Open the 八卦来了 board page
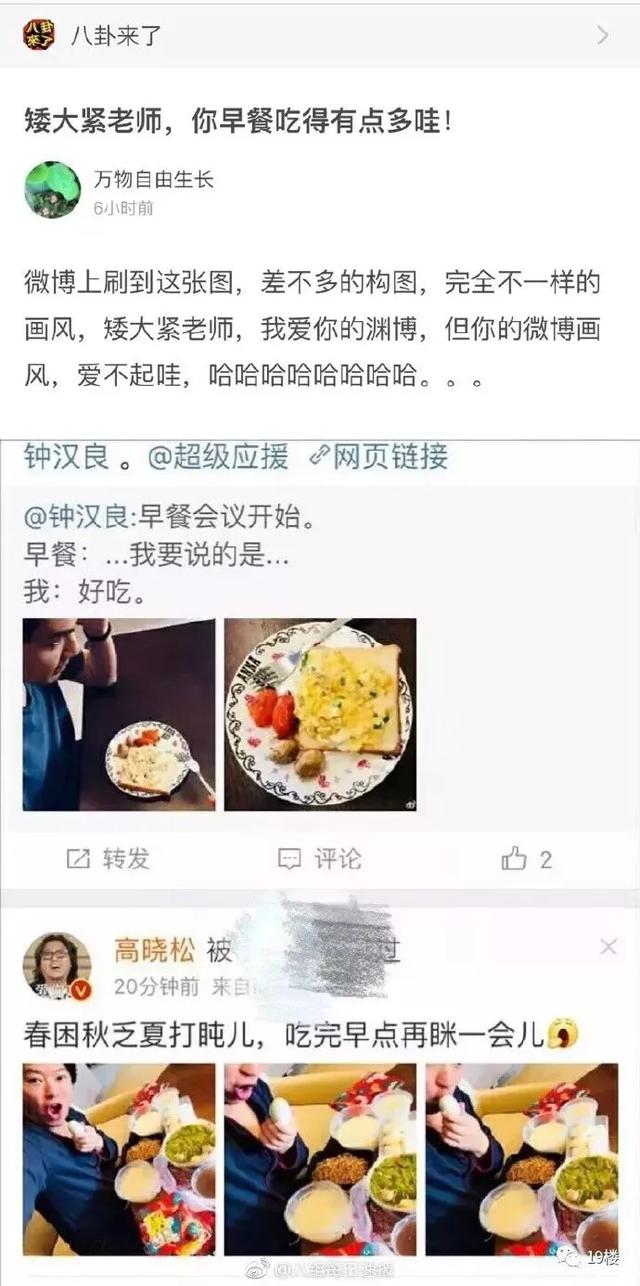Screen dimensions: 640x1286 pyautogui.click(x=115, y=36)
